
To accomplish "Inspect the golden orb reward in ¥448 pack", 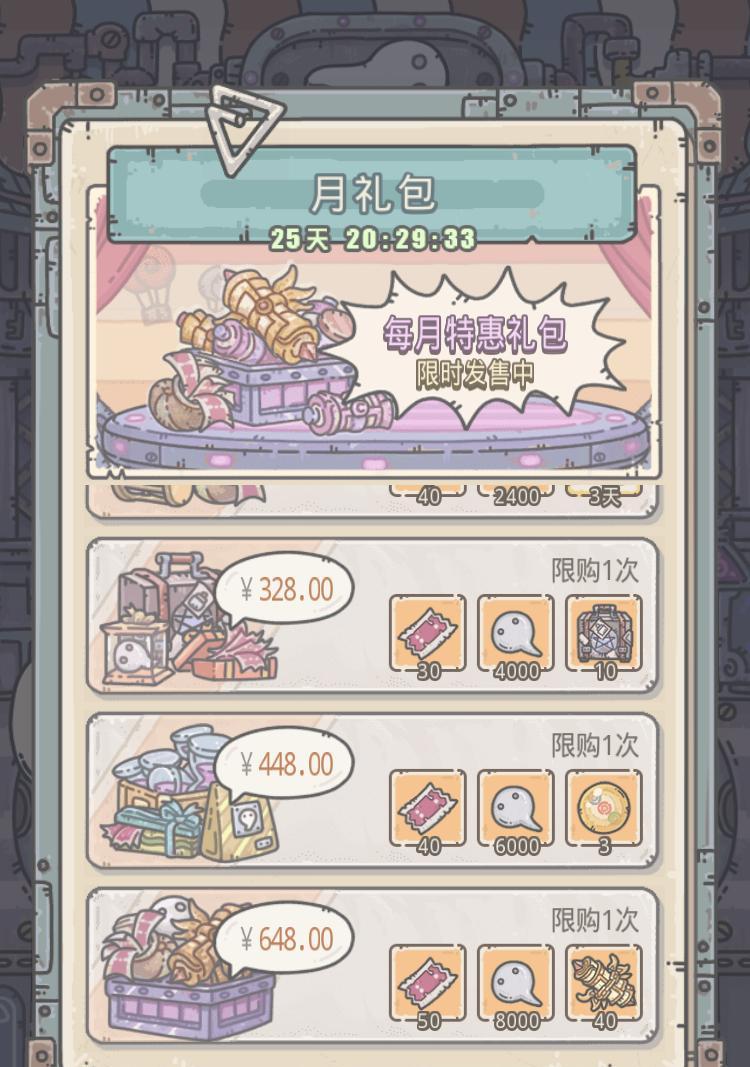I will pyautogui.click(x=604, y=808).
